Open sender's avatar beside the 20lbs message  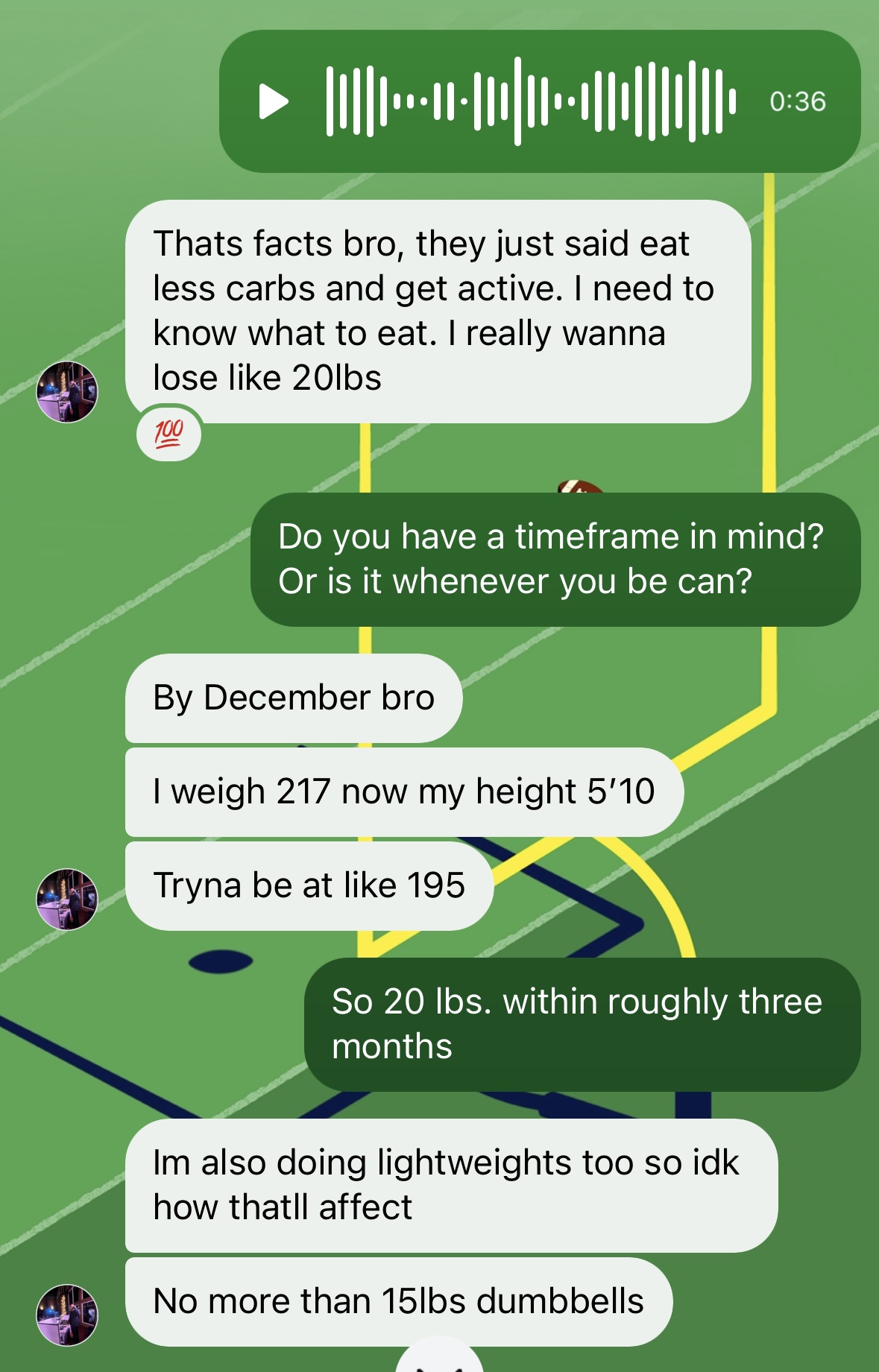coord(67,392)
